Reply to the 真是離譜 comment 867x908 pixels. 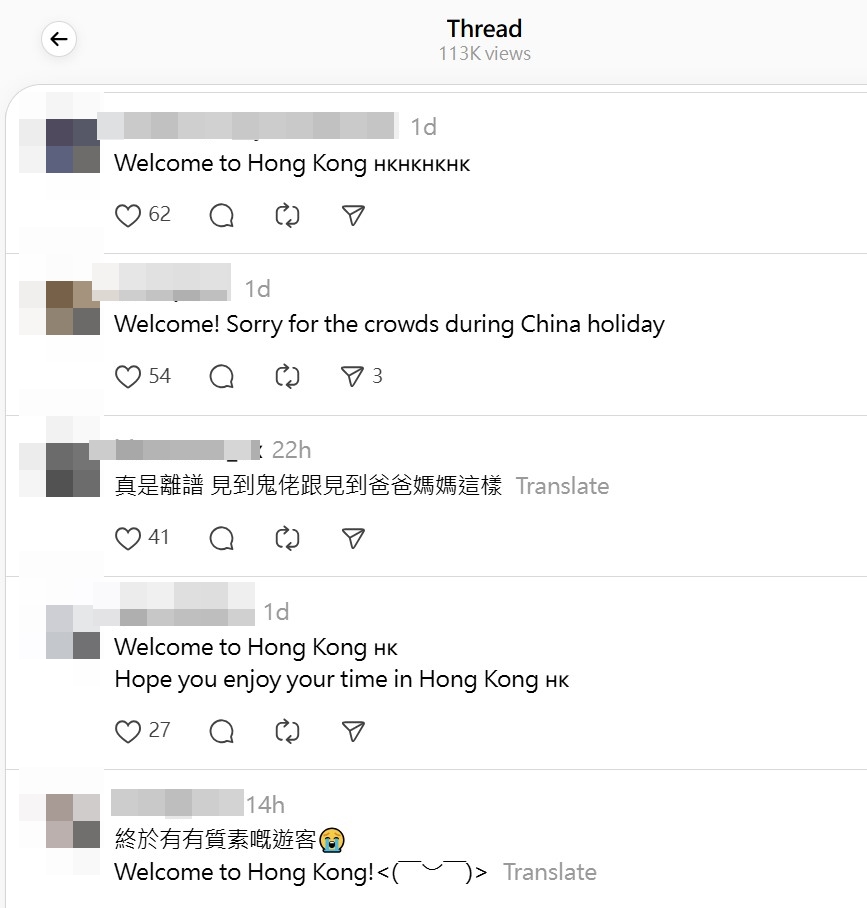(222, 538)
